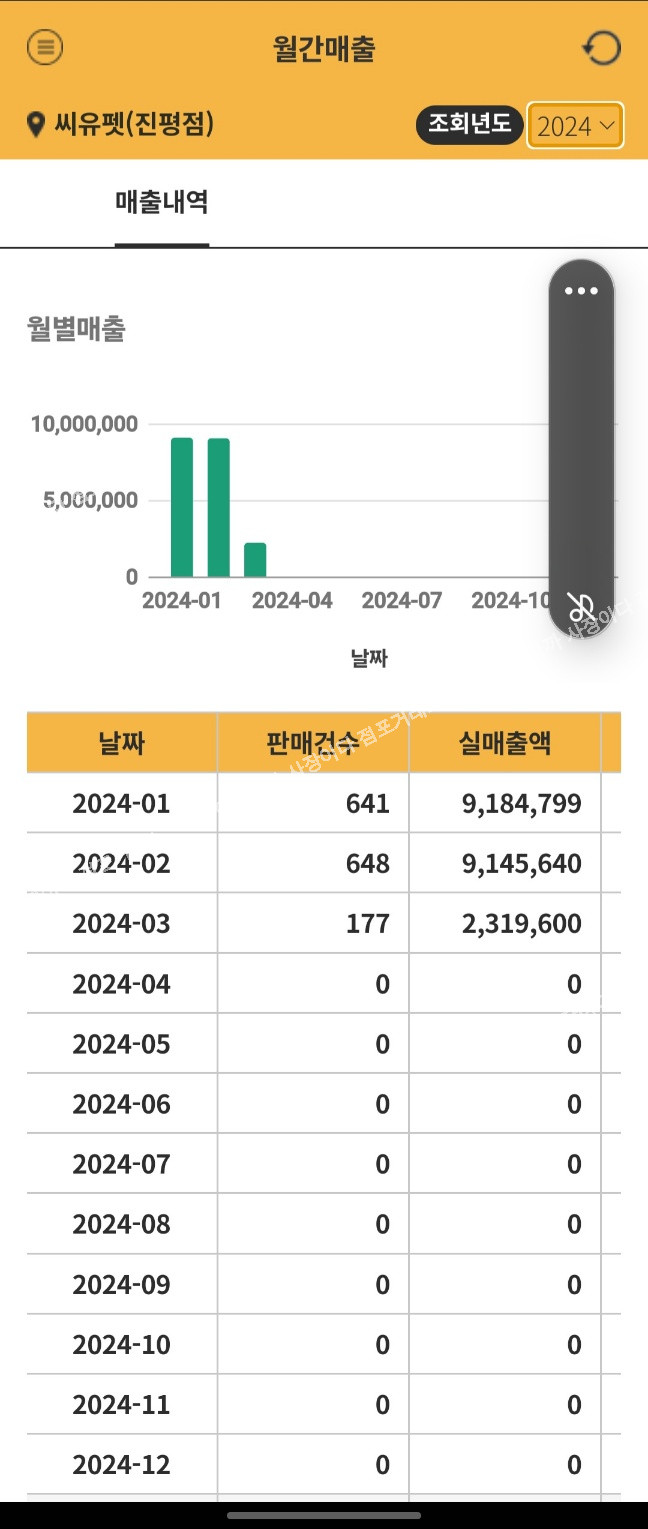Tap the scissors icon on floating toolbar

click(581, 607)
